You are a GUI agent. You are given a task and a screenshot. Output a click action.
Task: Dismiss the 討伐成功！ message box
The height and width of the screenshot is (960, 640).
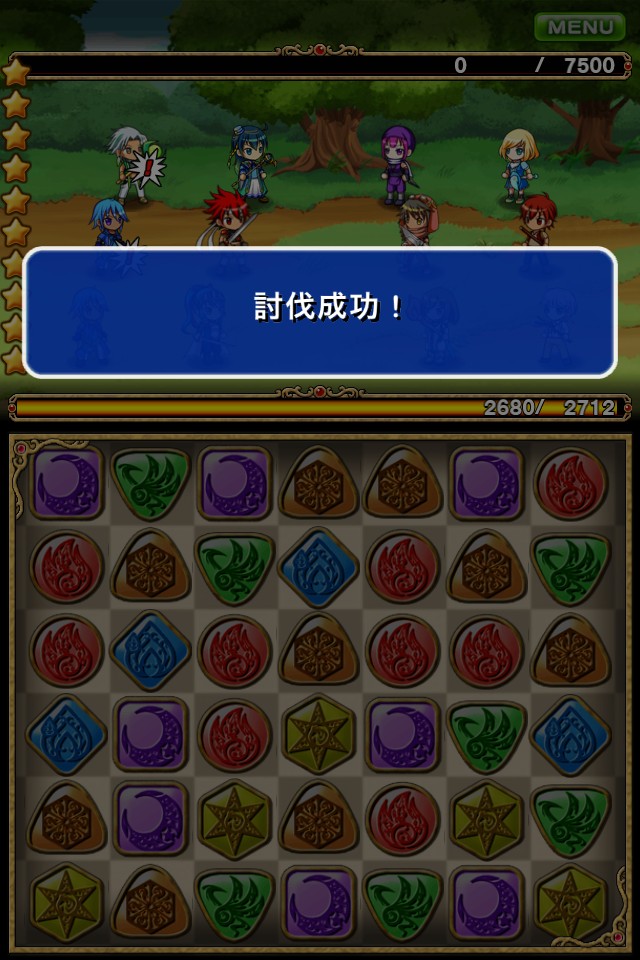(x=320, y=312)
